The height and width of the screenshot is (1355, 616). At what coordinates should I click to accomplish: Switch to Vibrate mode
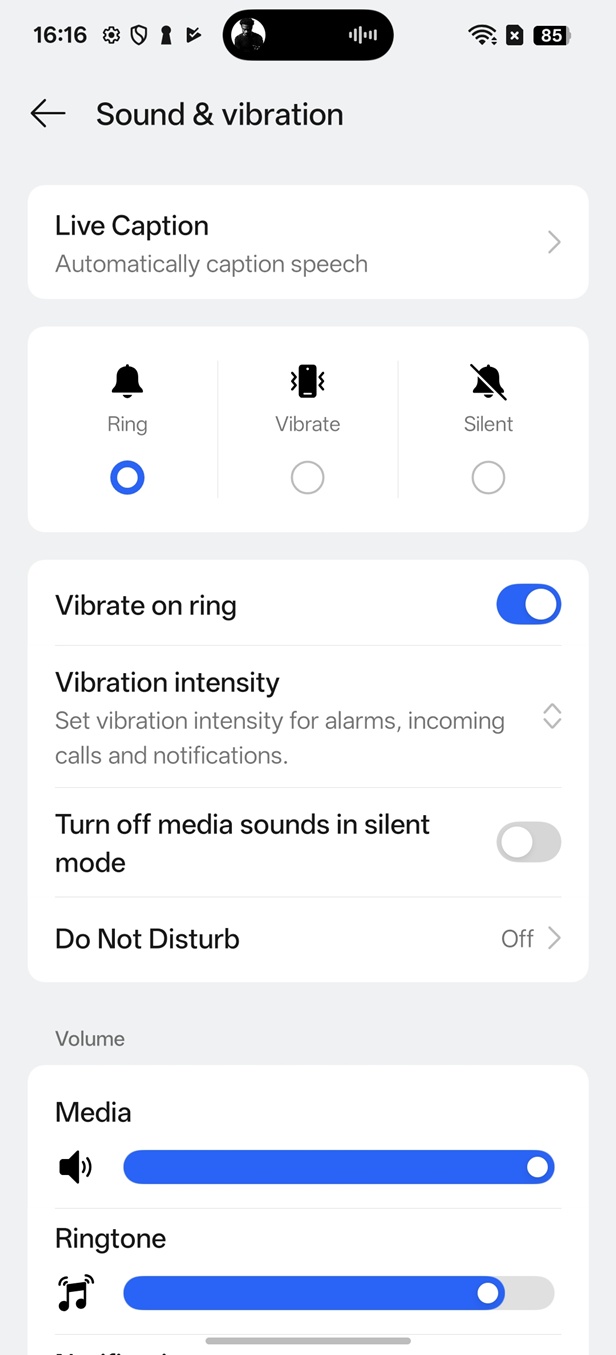pos(307,477)
